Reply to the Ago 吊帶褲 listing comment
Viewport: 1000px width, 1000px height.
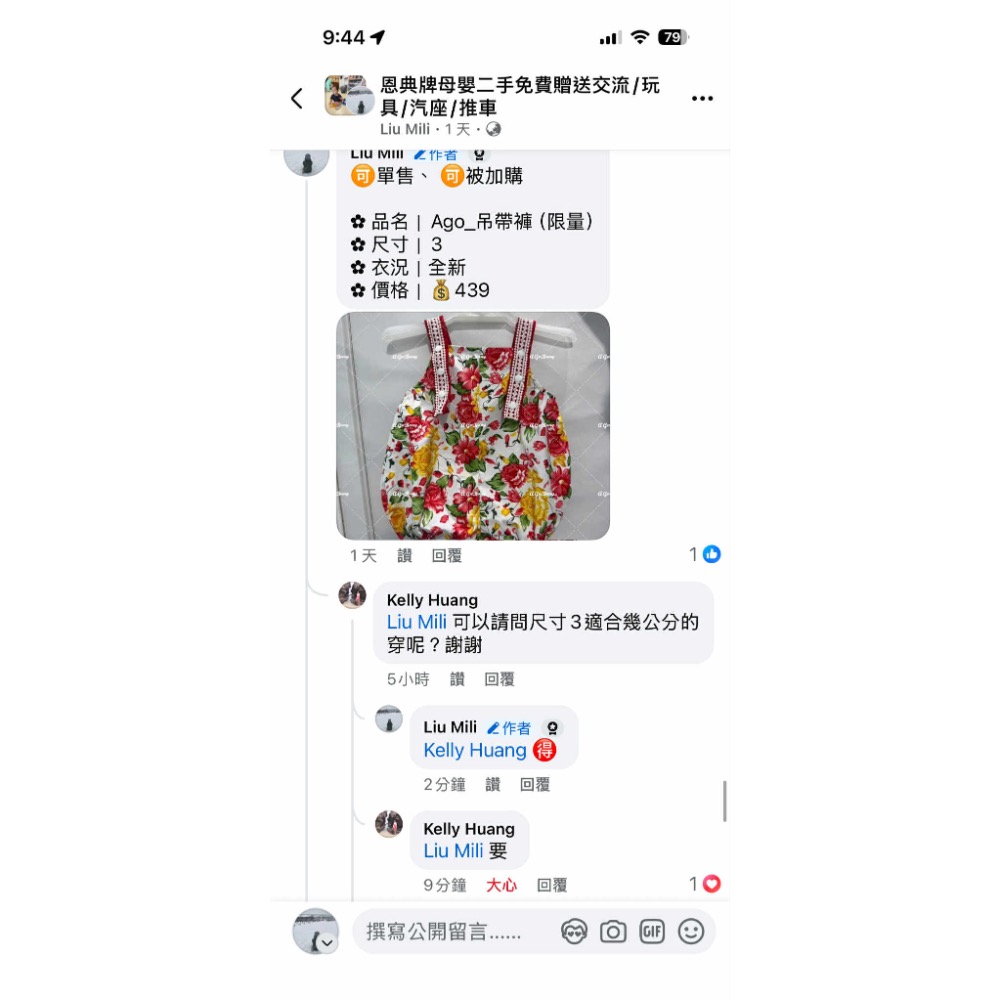point(447,556)
